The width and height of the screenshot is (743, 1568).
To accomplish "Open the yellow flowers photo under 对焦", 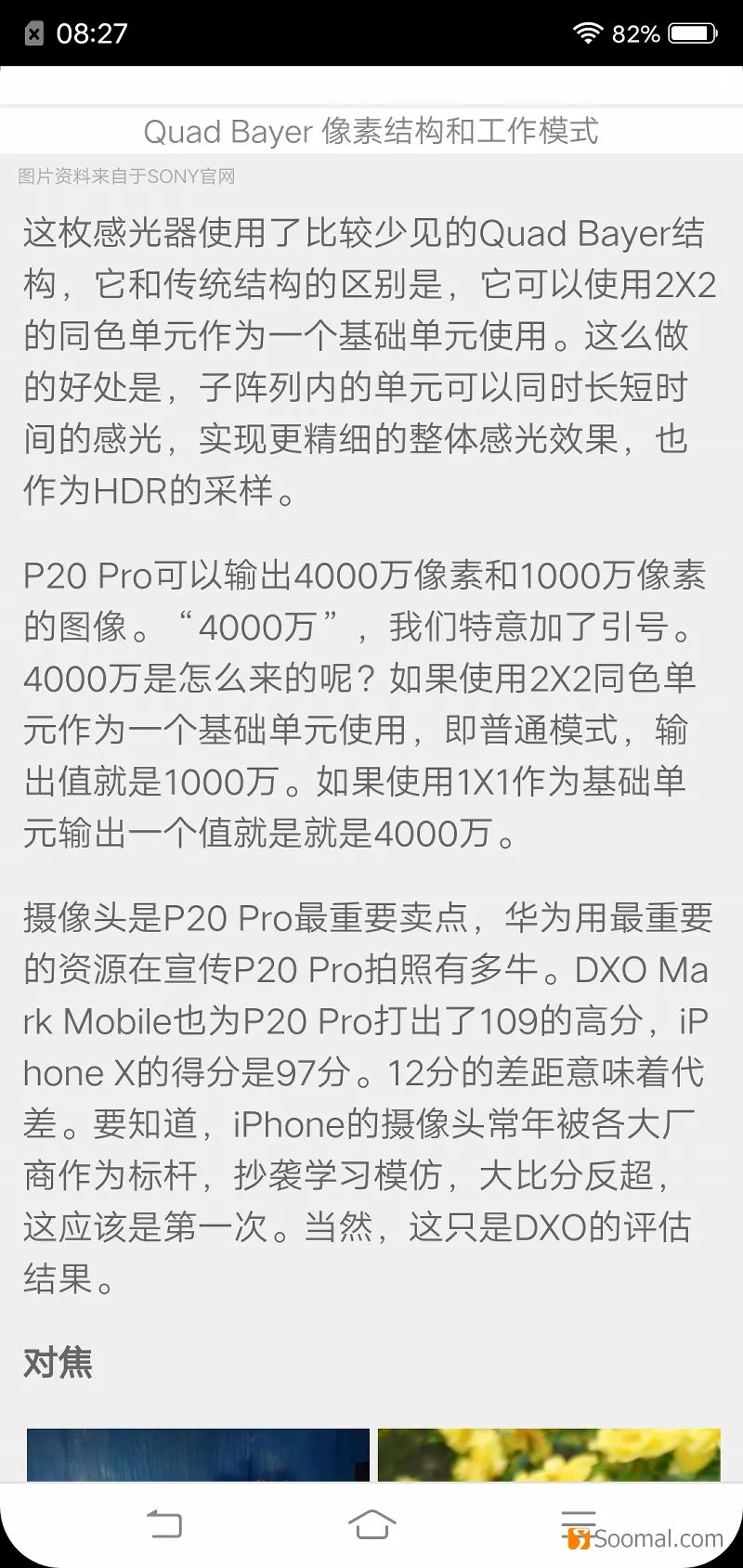I will click(549, 1455).
